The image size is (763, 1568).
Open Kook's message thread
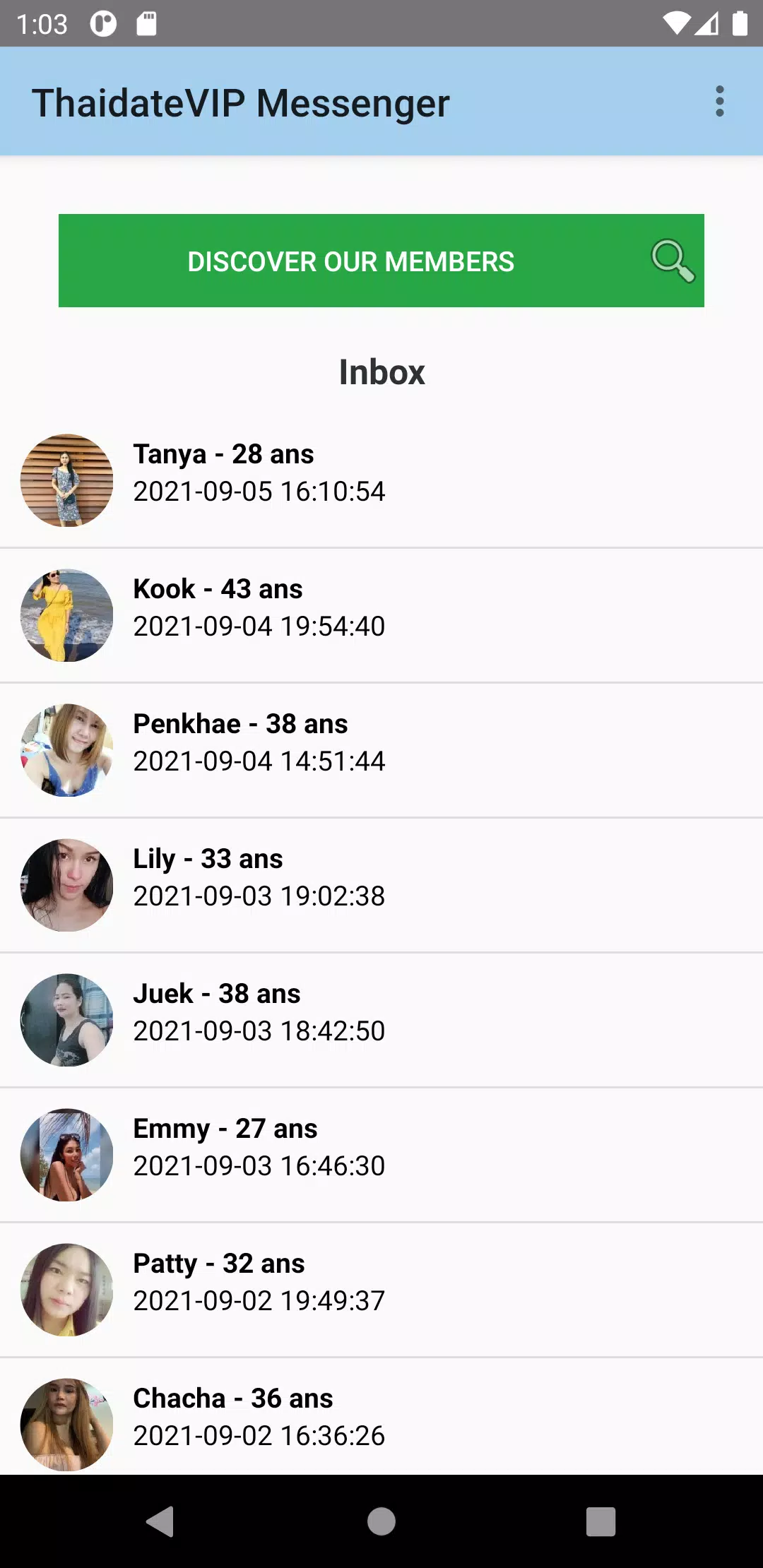[x=381, y=615]
